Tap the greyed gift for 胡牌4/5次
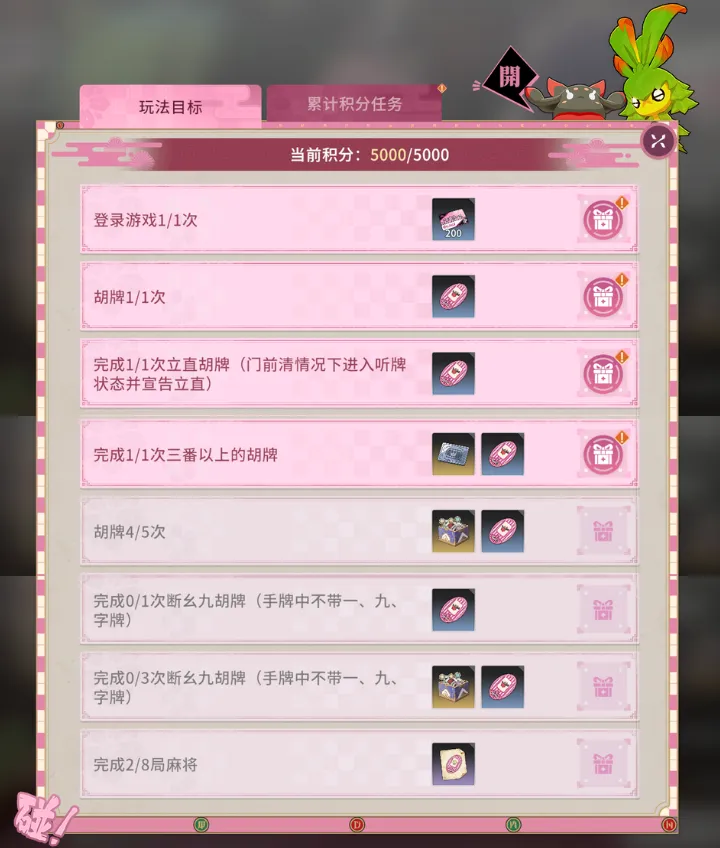 (x=602, y=531)
